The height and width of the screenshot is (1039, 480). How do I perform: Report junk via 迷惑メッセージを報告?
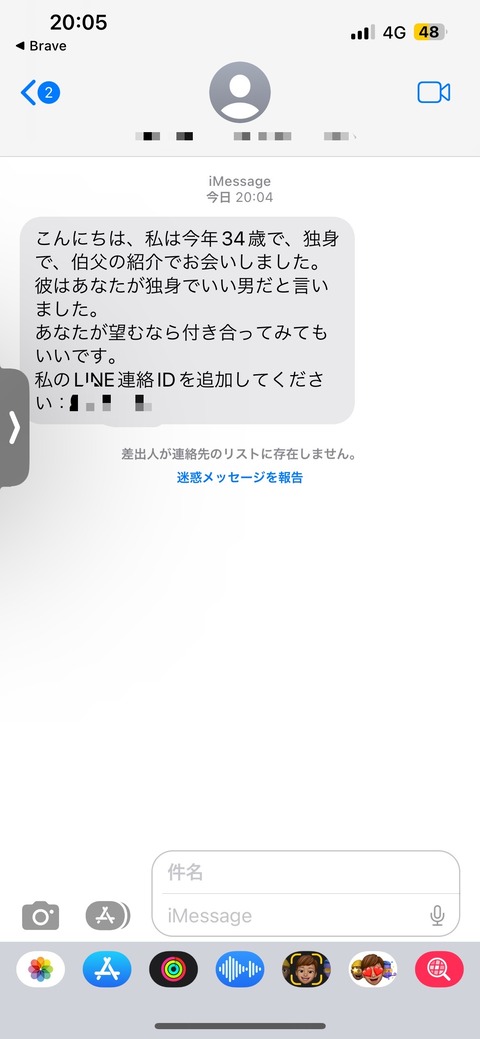(239, 477)
